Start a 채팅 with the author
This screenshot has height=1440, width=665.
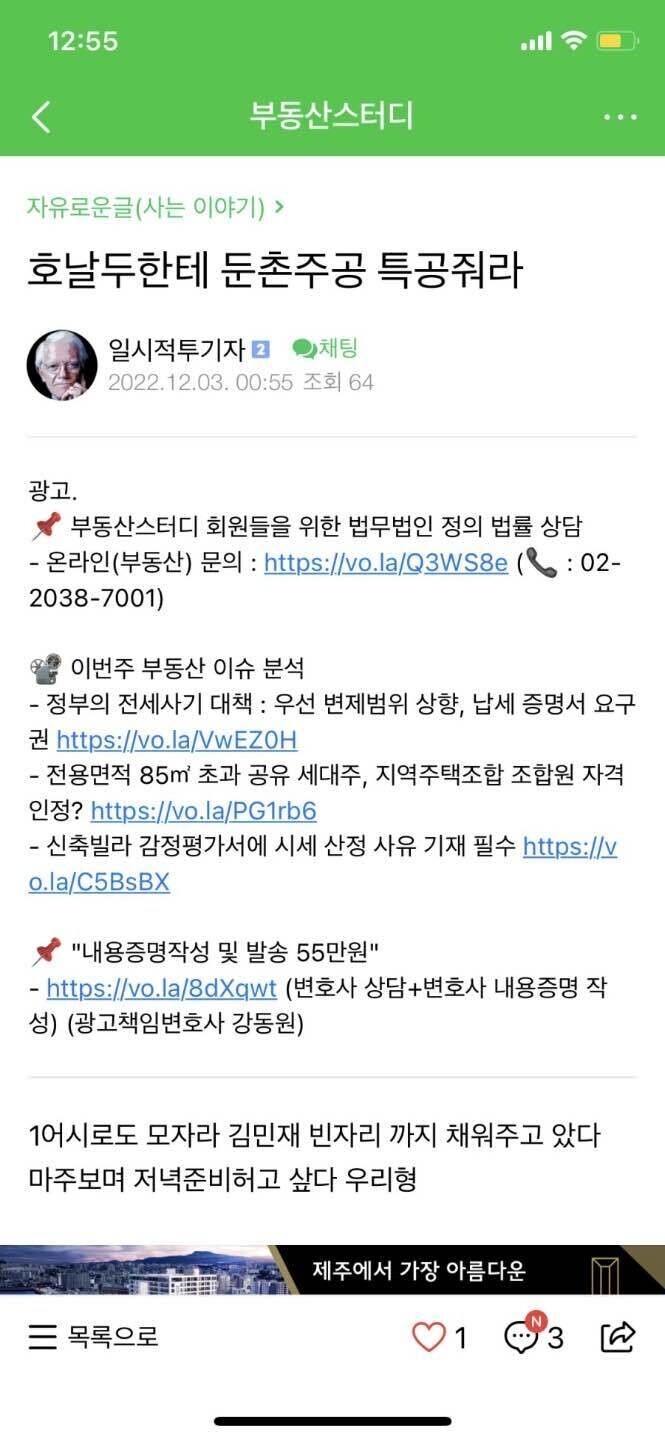[325, 348]
